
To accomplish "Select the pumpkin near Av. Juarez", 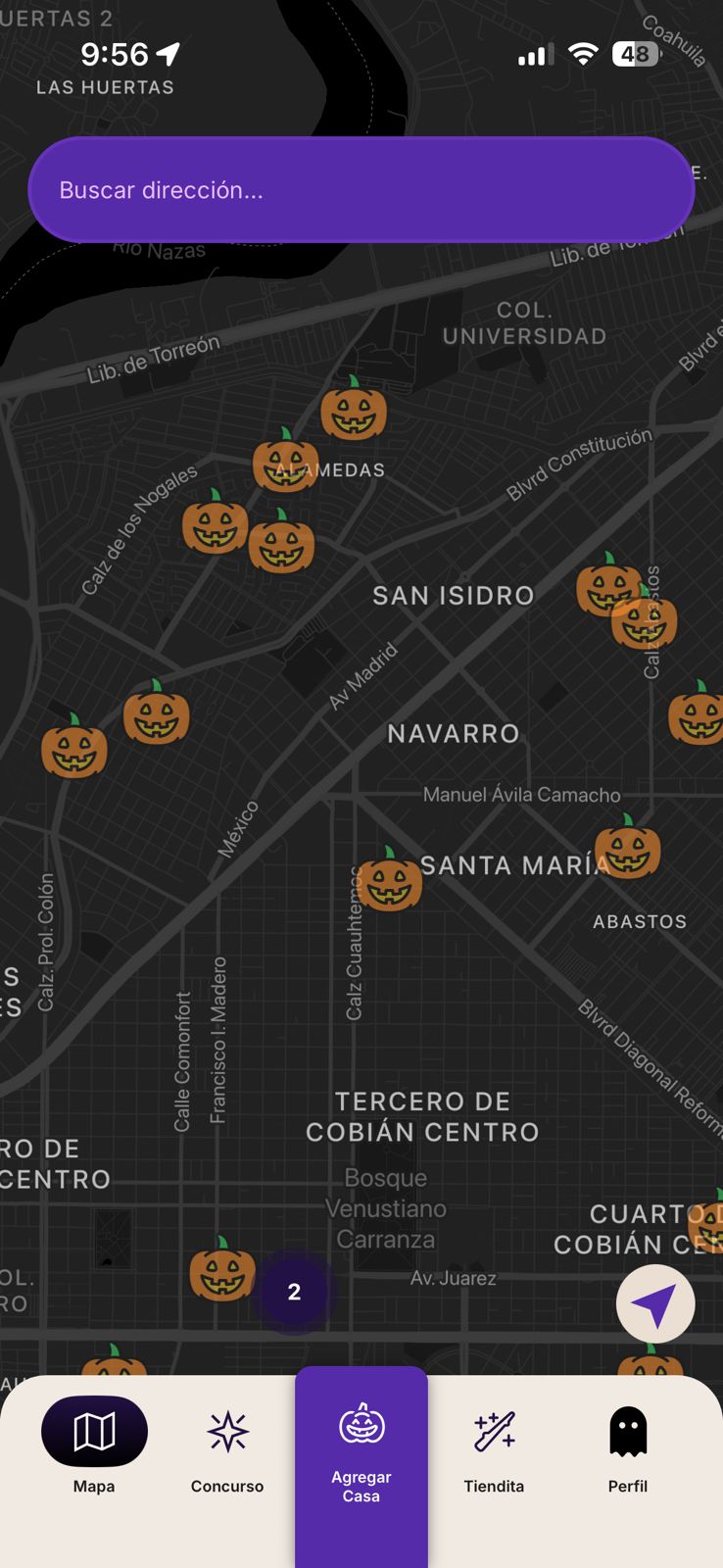I will pyautogui.click(x=221, y=1276).
